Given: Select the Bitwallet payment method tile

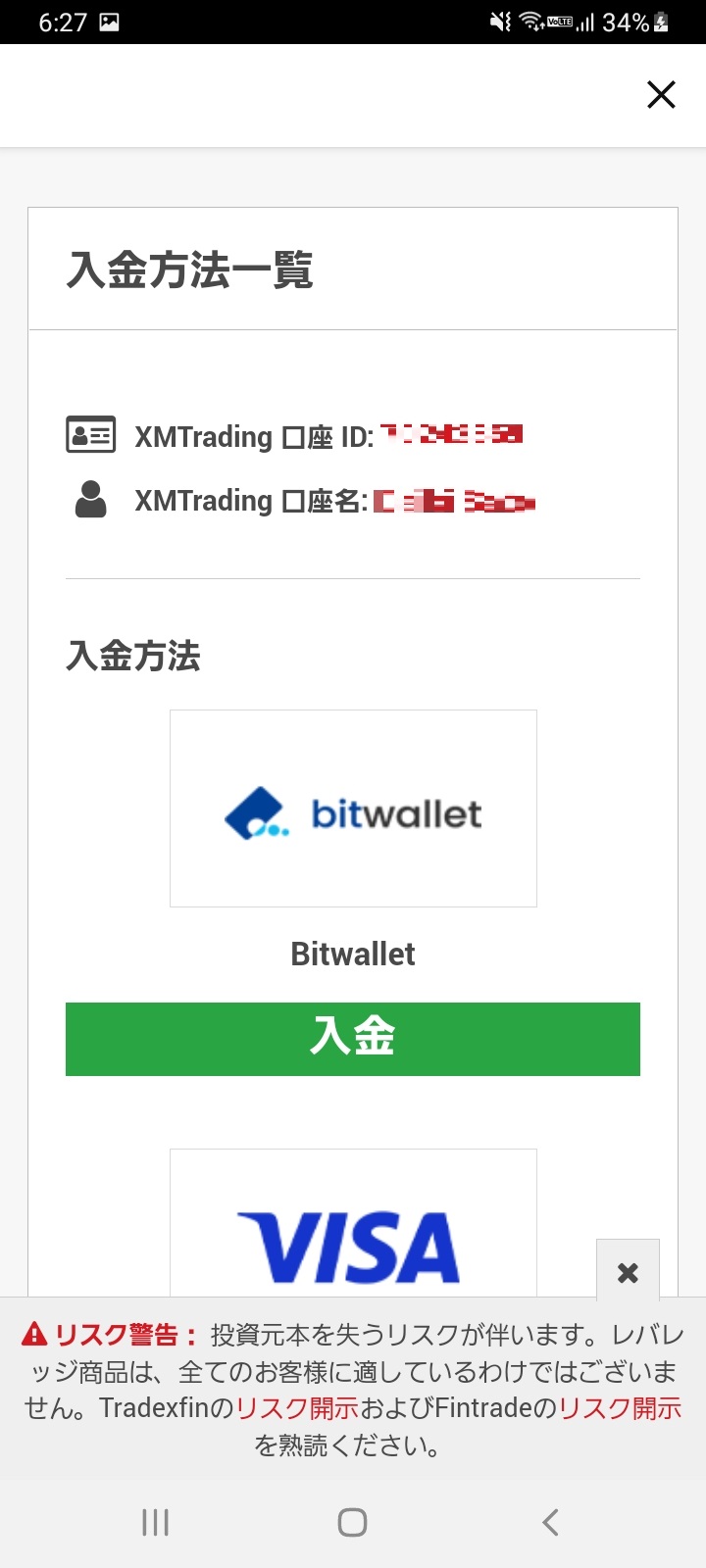Looking at the screenshot, I should pyautogui.click(x=353, y=808).
